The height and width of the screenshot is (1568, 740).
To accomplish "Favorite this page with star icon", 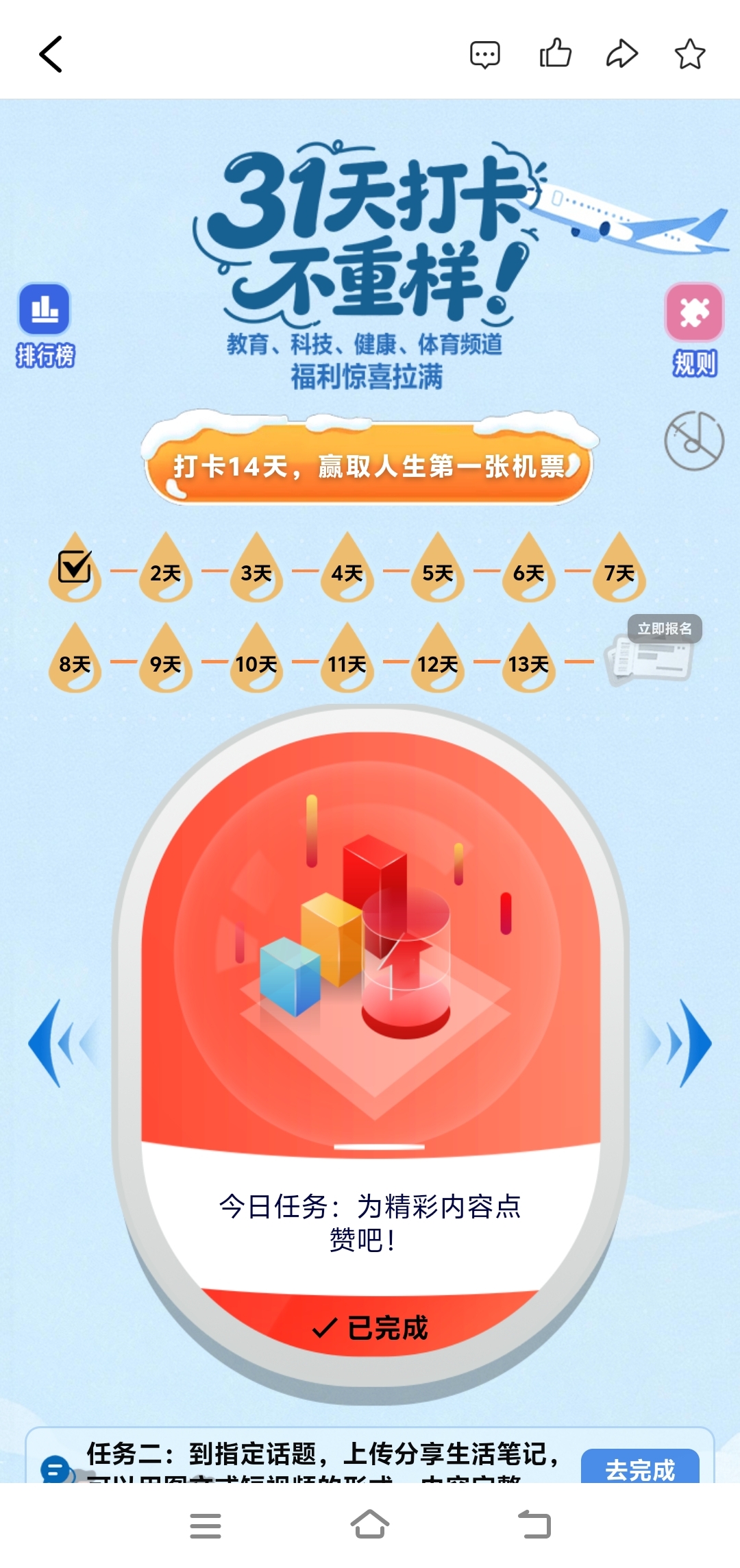I will [689, 54].
